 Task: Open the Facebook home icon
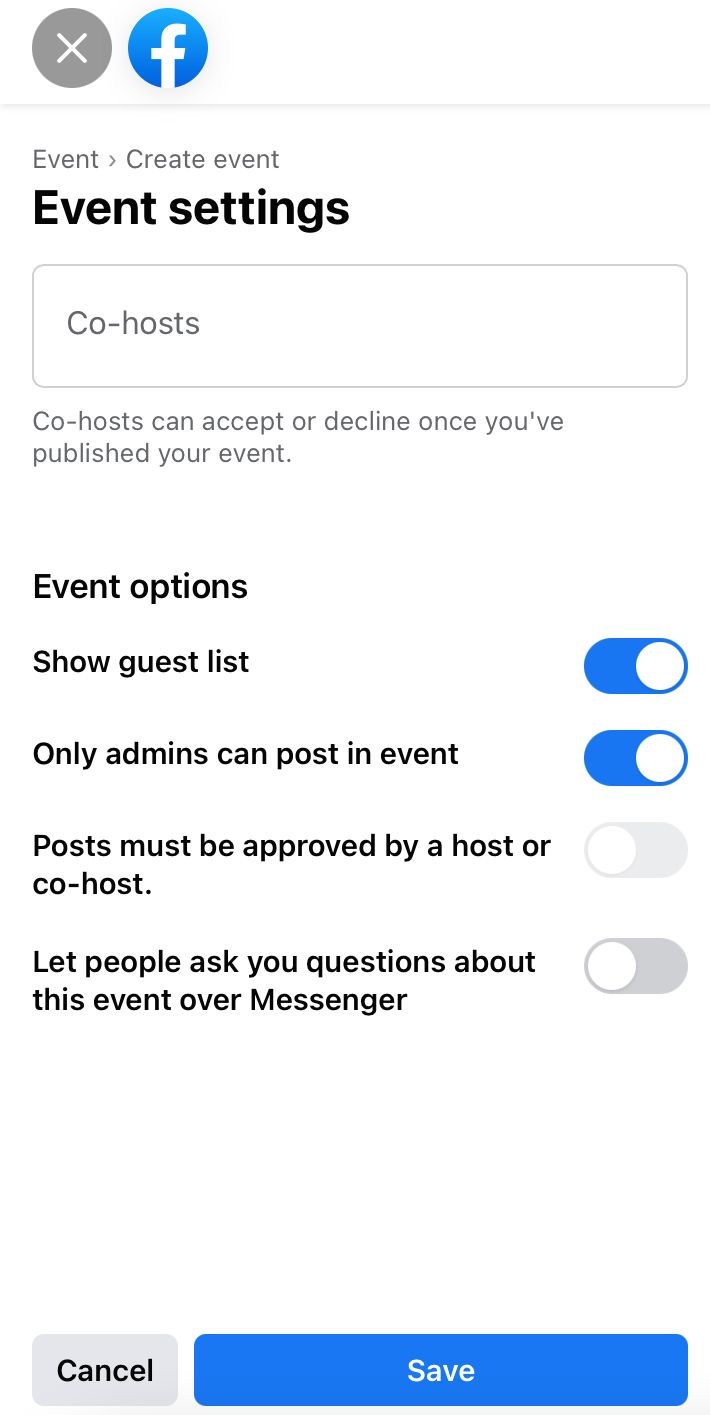click(168, 48)
